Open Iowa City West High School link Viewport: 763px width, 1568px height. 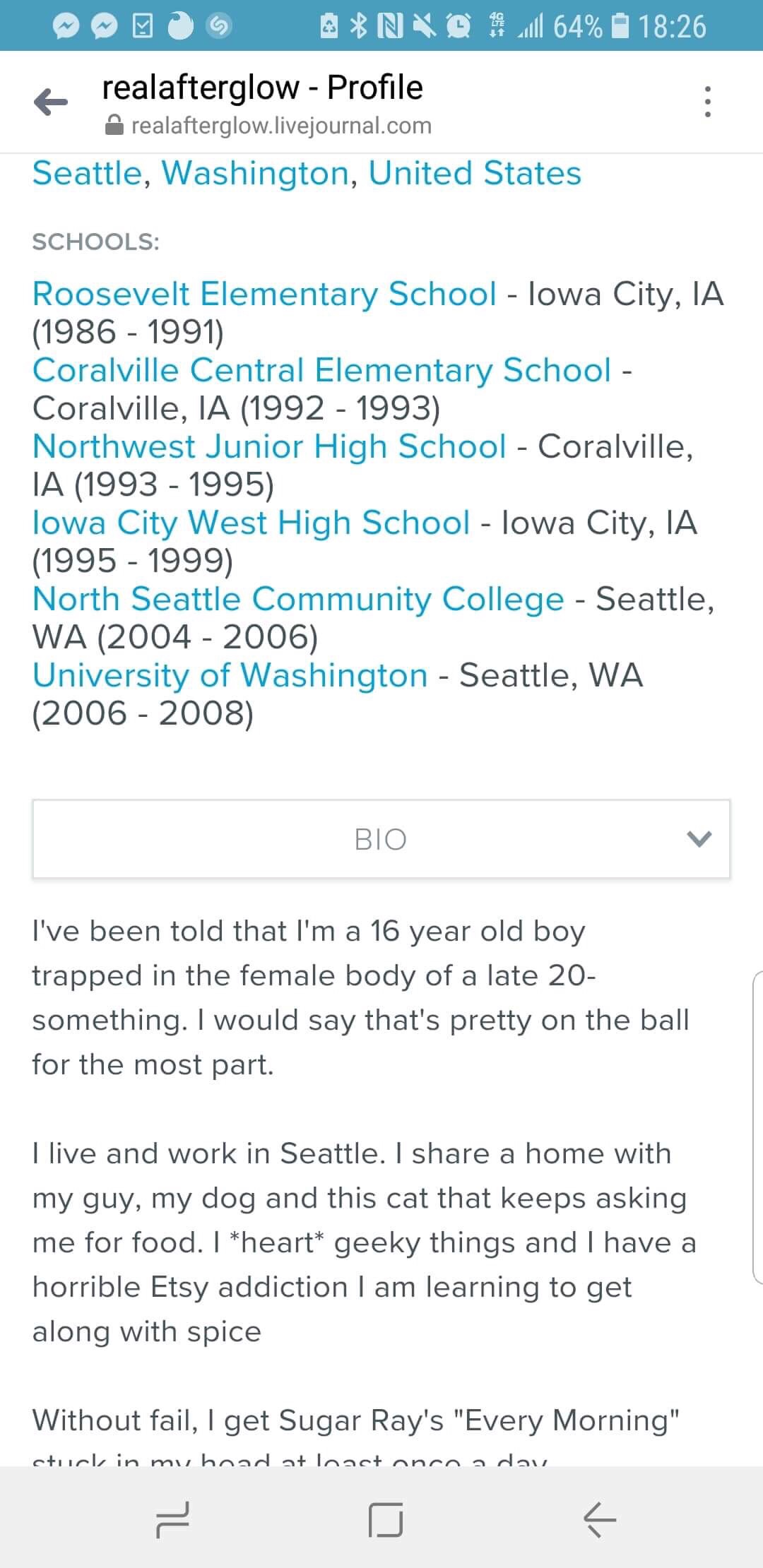point(251,523)
